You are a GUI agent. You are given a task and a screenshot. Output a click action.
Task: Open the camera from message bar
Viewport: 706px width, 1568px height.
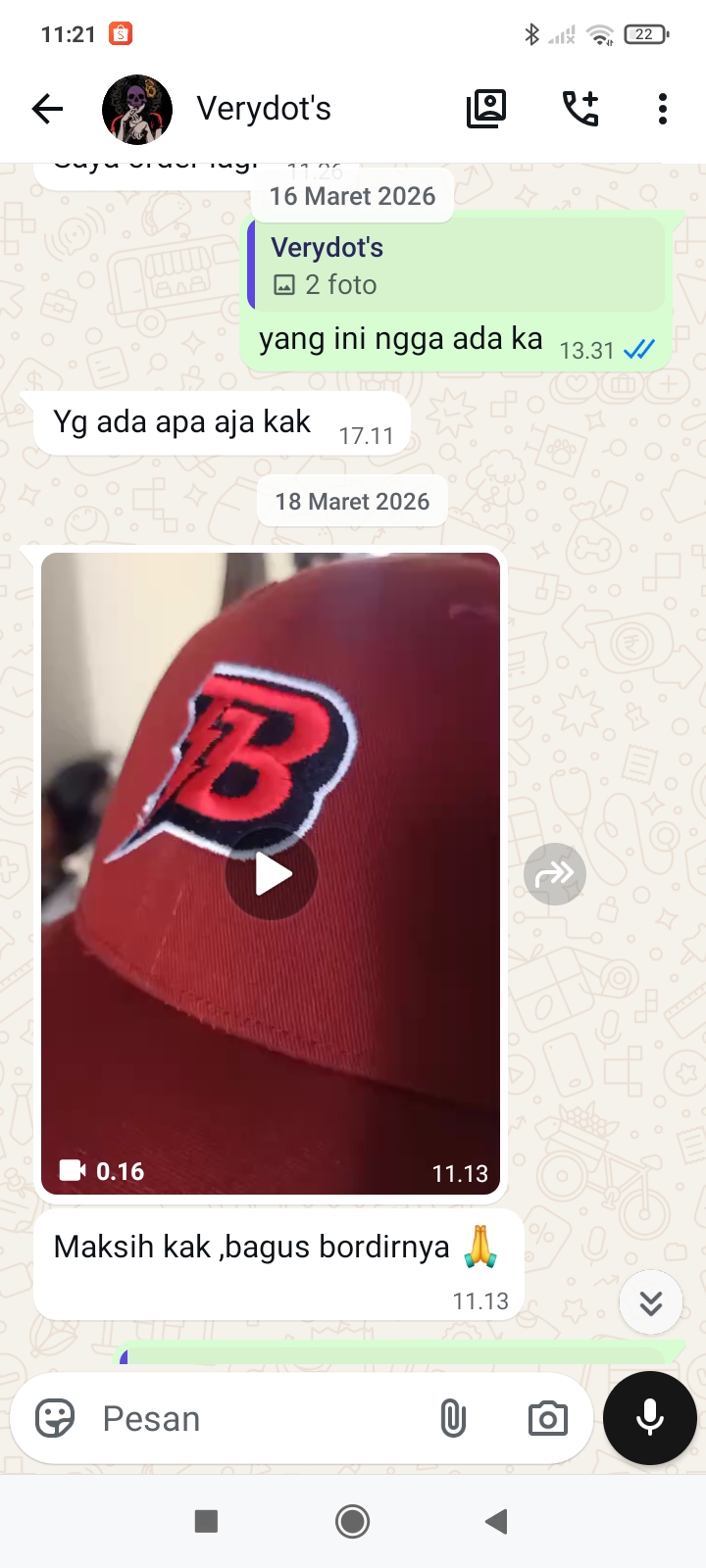[547, 1418]
